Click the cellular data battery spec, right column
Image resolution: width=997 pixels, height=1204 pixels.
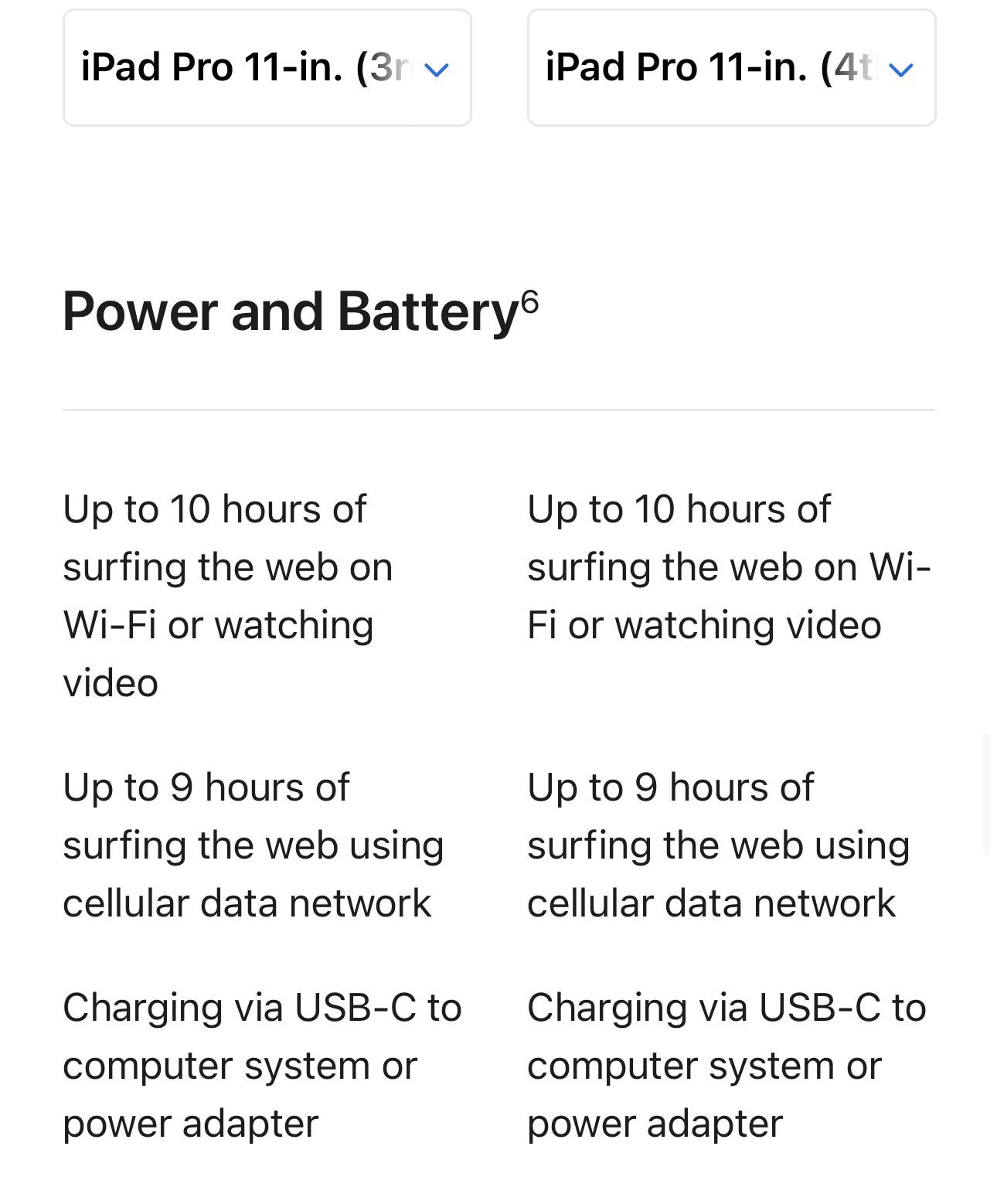tap(717, 844)
